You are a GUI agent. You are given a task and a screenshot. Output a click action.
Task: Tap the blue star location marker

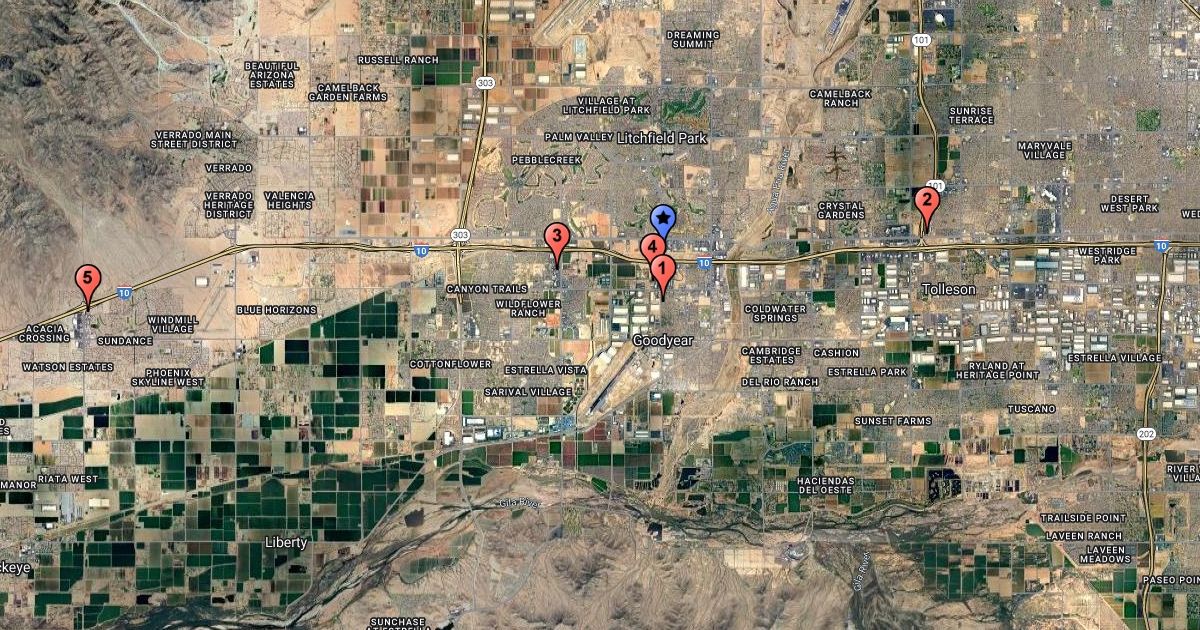(662, 221)
